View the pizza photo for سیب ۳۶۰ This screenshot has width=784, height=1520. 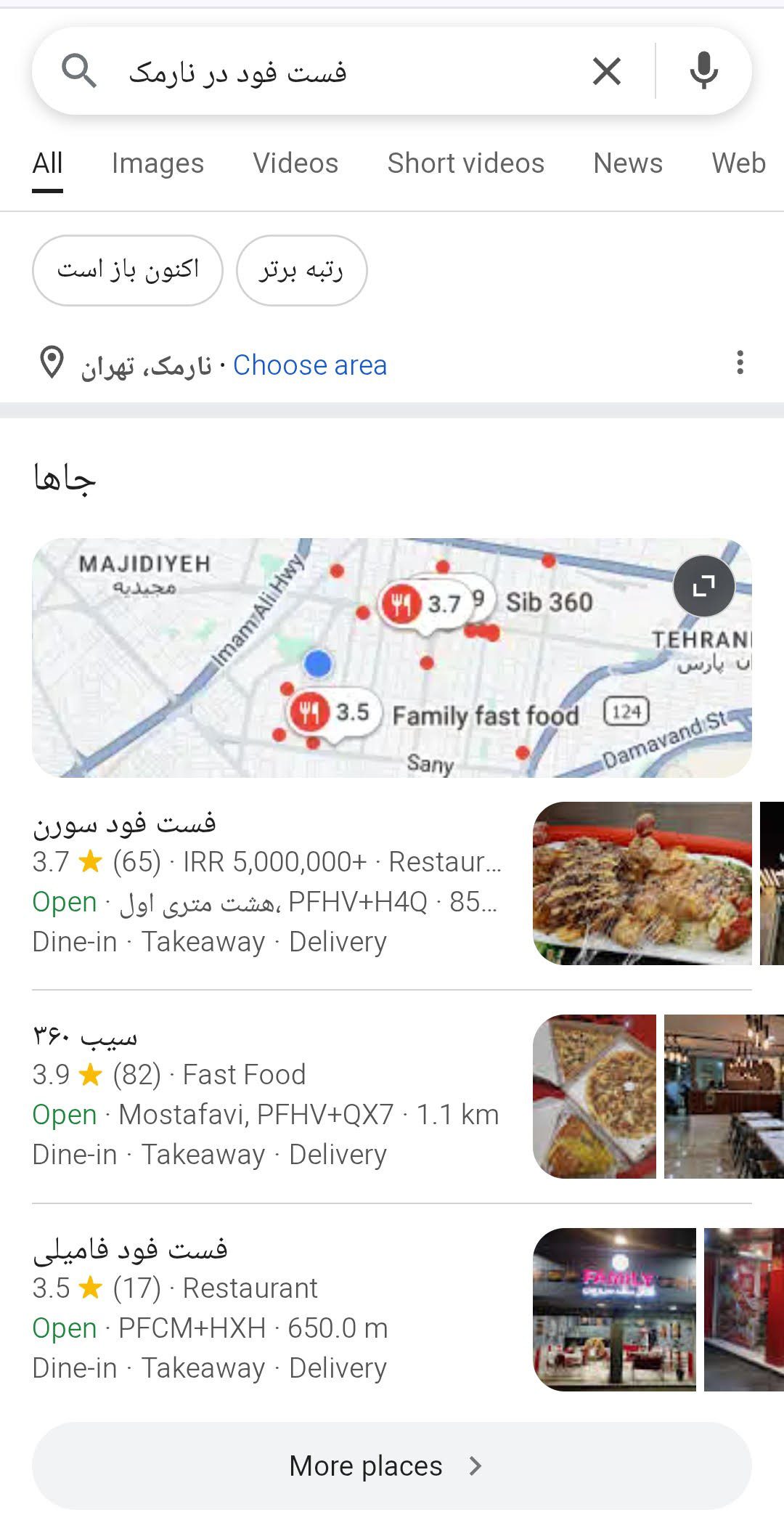(595, 1096)
